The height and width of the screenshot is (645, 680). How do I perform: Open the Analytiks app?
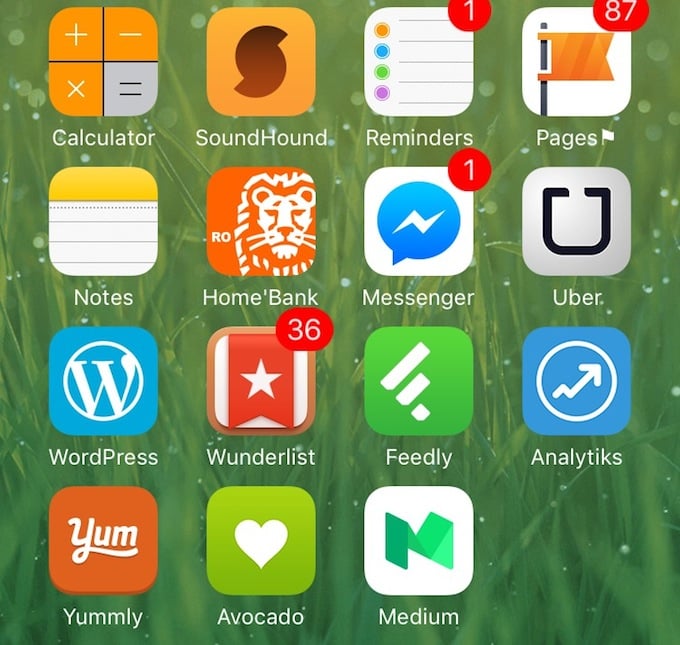(x=577, y=381)
